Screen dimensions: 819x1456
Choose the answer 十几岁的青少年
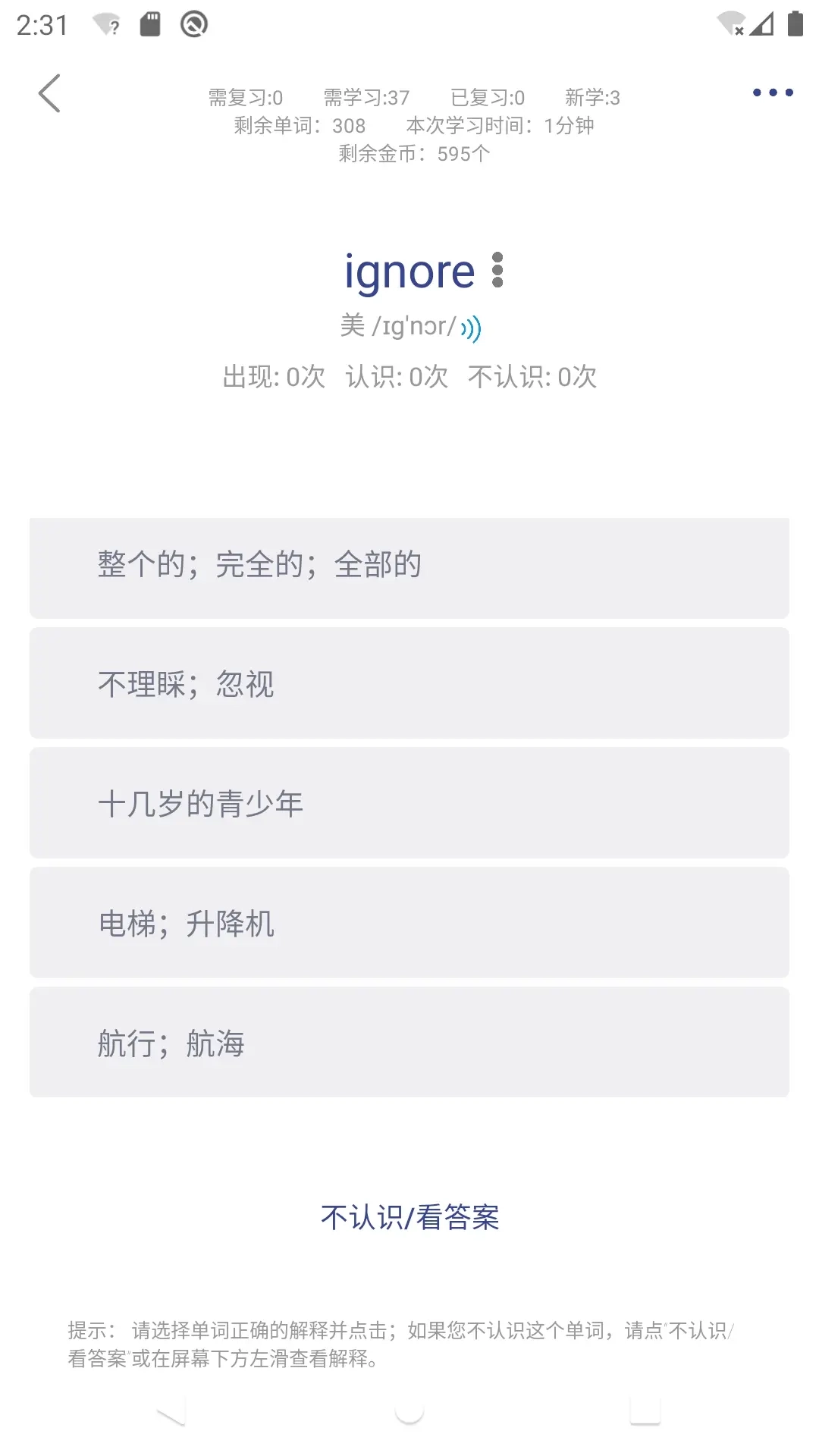point(409,803)
